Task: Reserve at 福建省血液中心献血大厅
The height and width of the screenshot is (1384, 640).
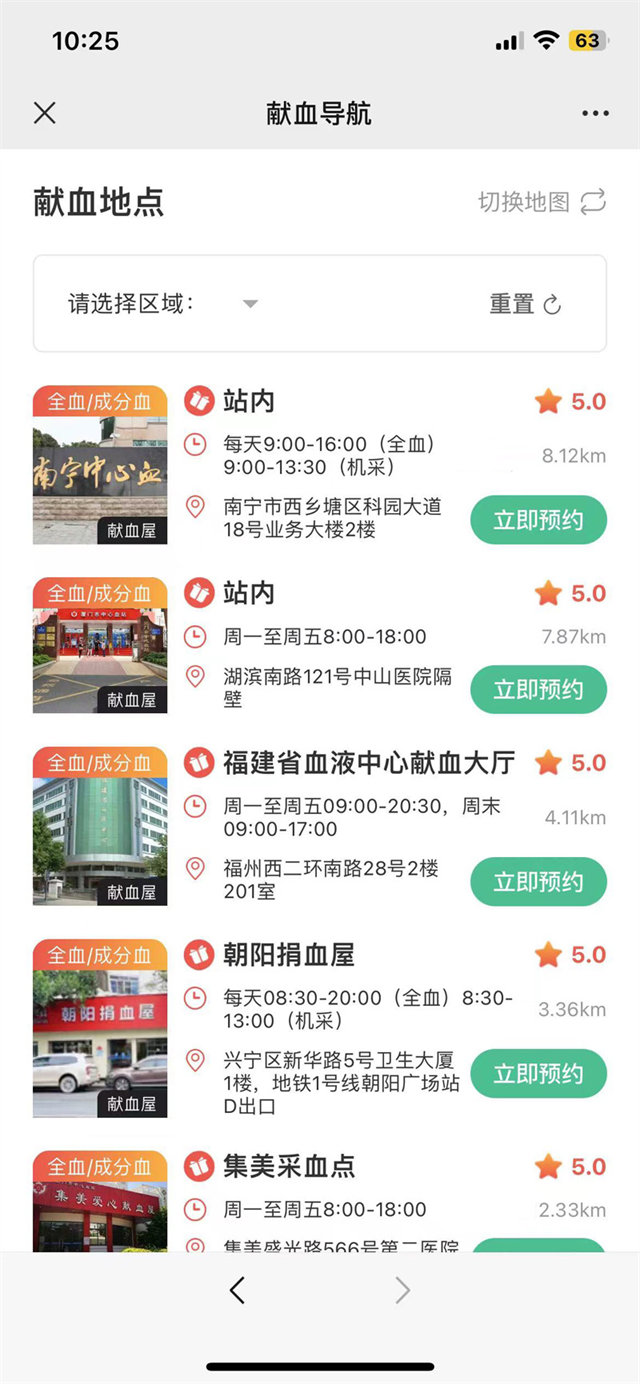Action: tap(538, 882)
